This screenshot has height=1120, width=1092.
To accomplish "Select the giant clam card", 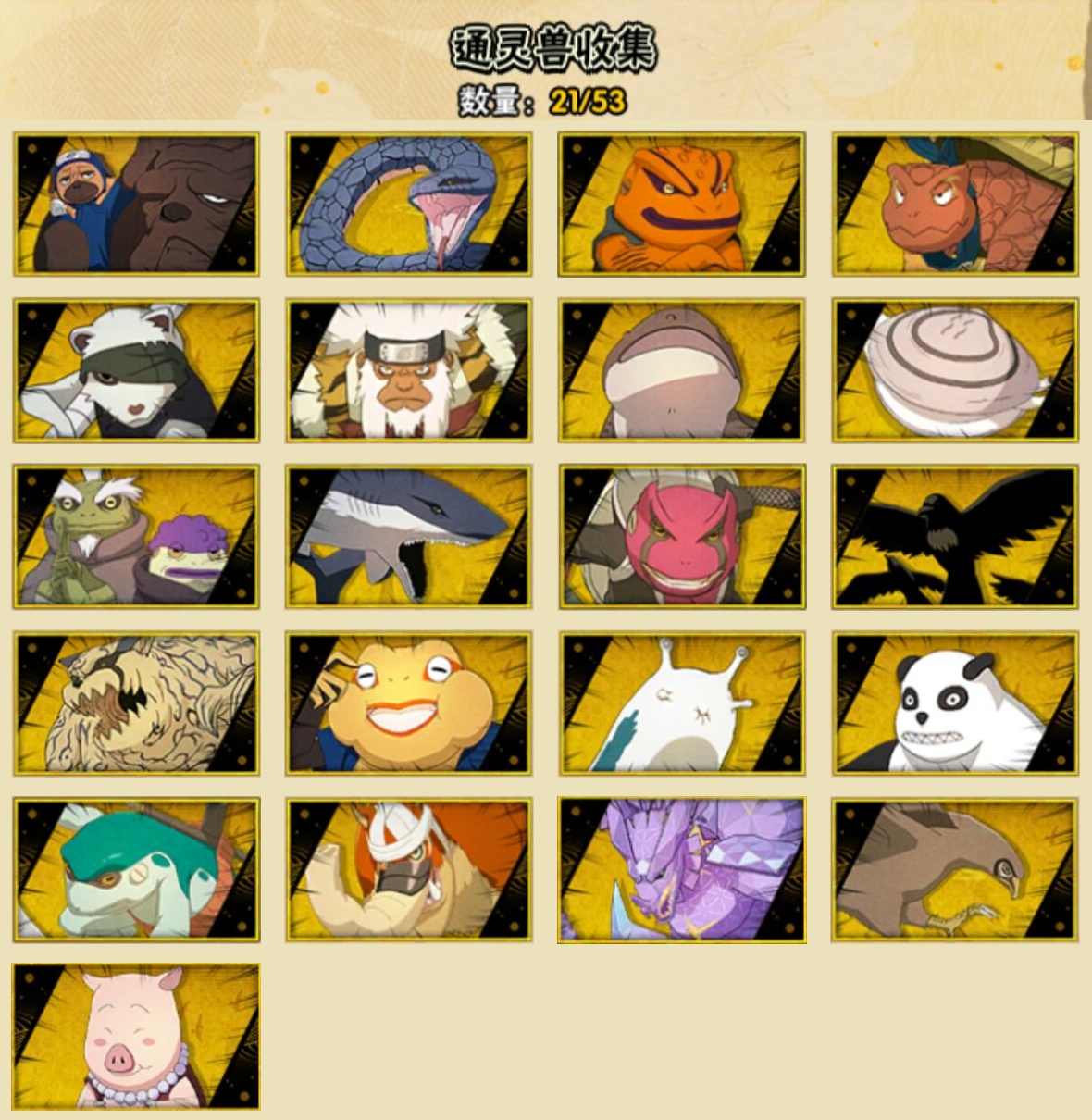I will pos(954,370).
